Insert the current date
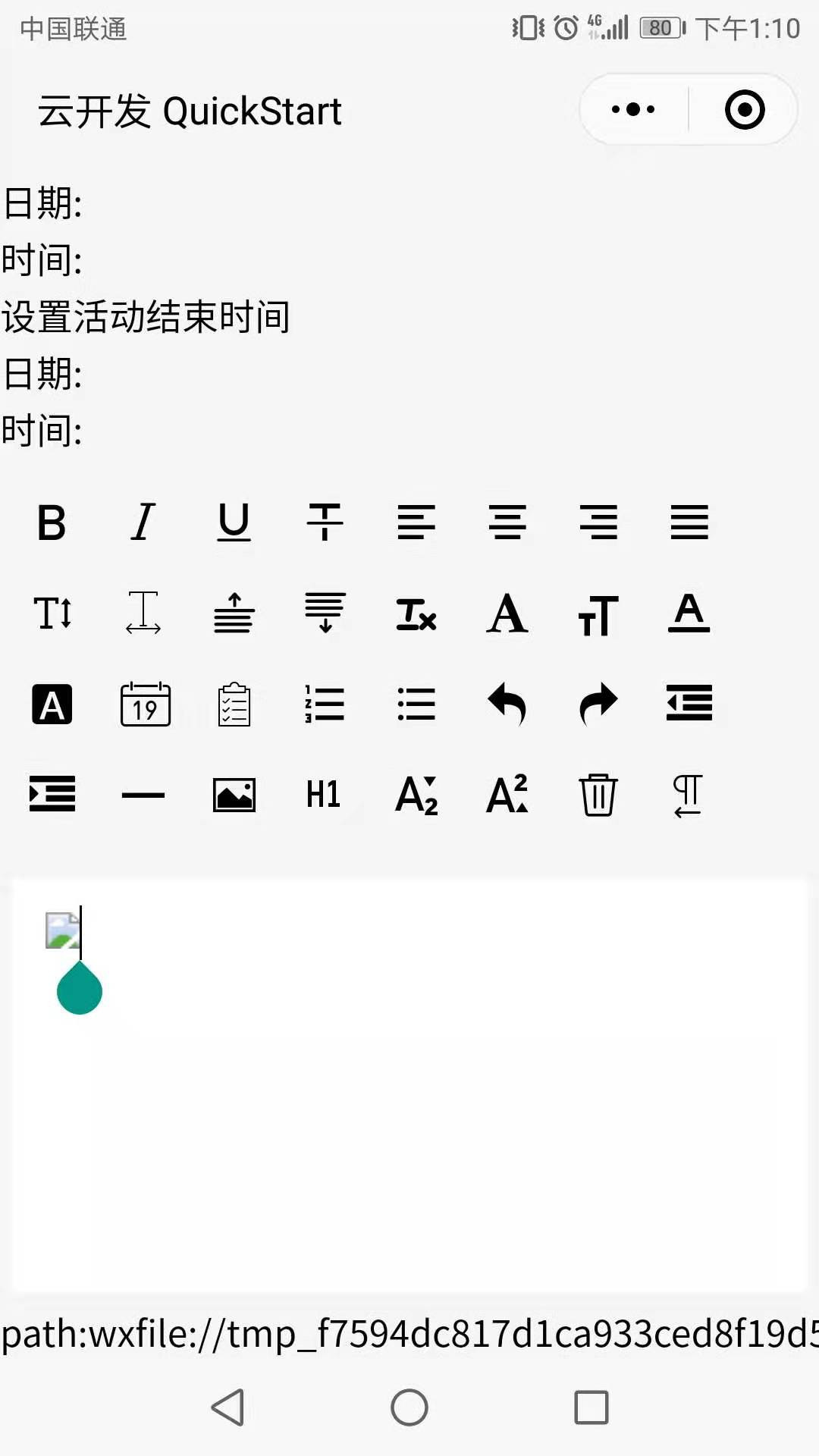This screenshot has height=1456, width=819. click(145, 704)
